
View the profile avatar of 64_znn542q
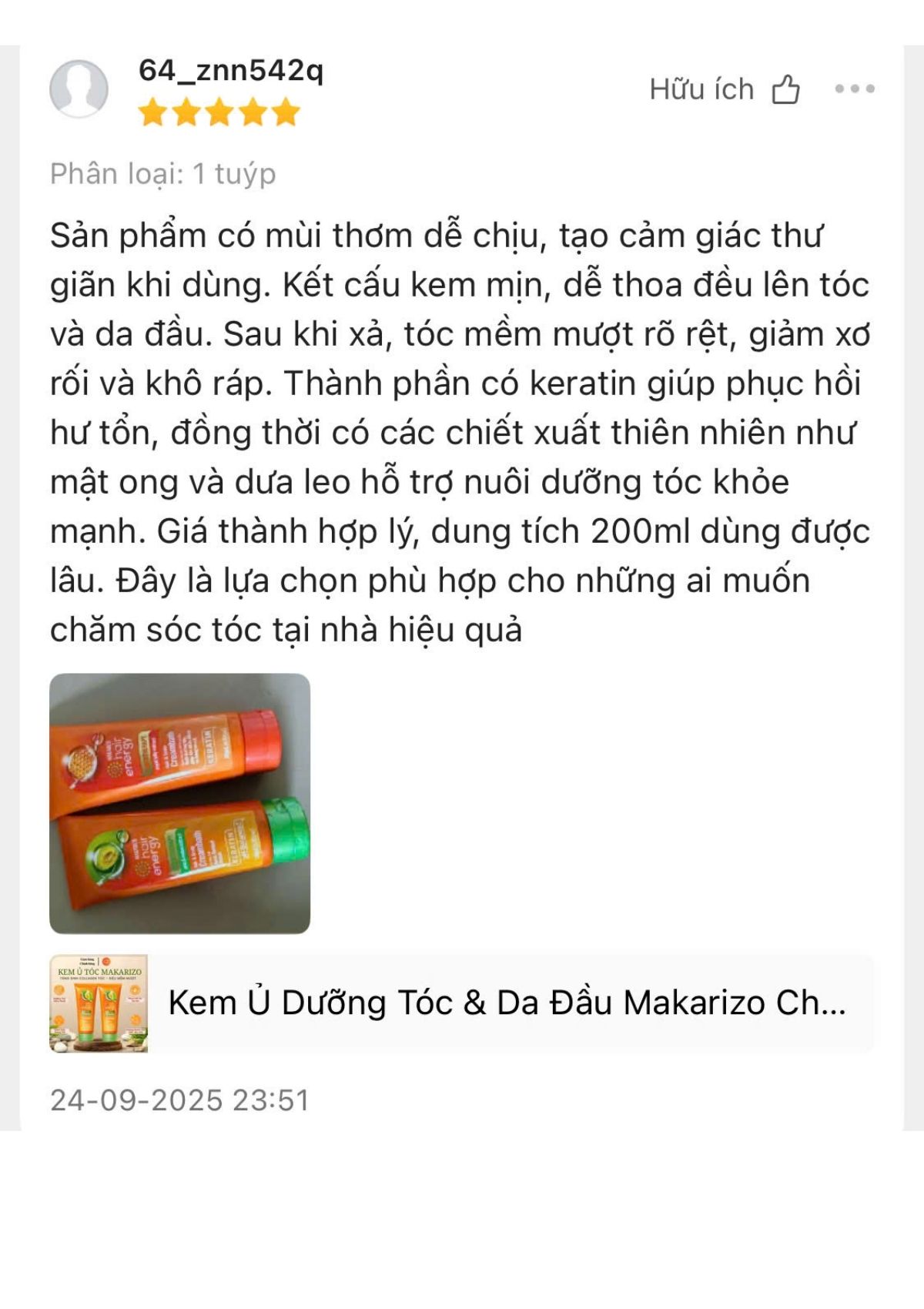79,89
